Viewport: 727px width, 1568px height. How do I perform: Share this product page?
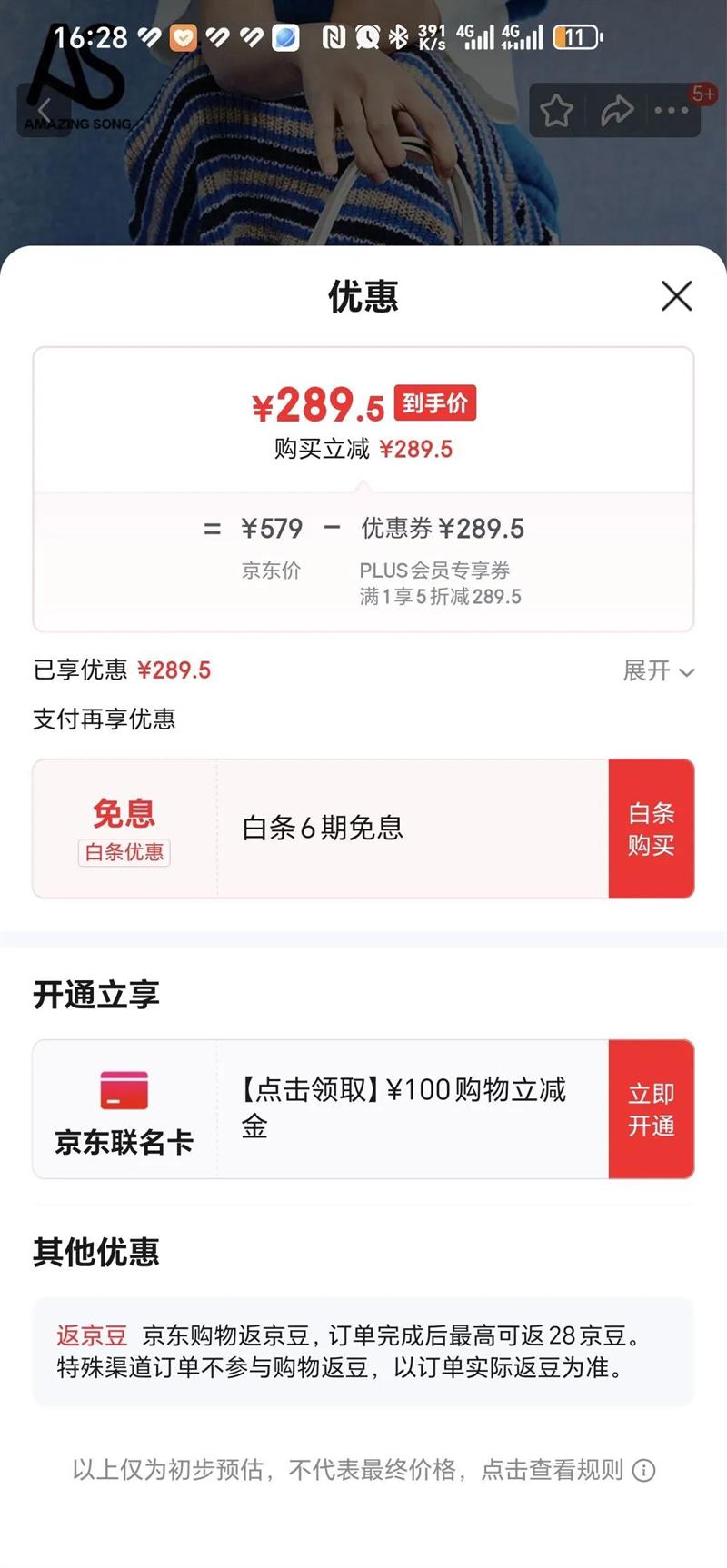[x=617, y=111]
